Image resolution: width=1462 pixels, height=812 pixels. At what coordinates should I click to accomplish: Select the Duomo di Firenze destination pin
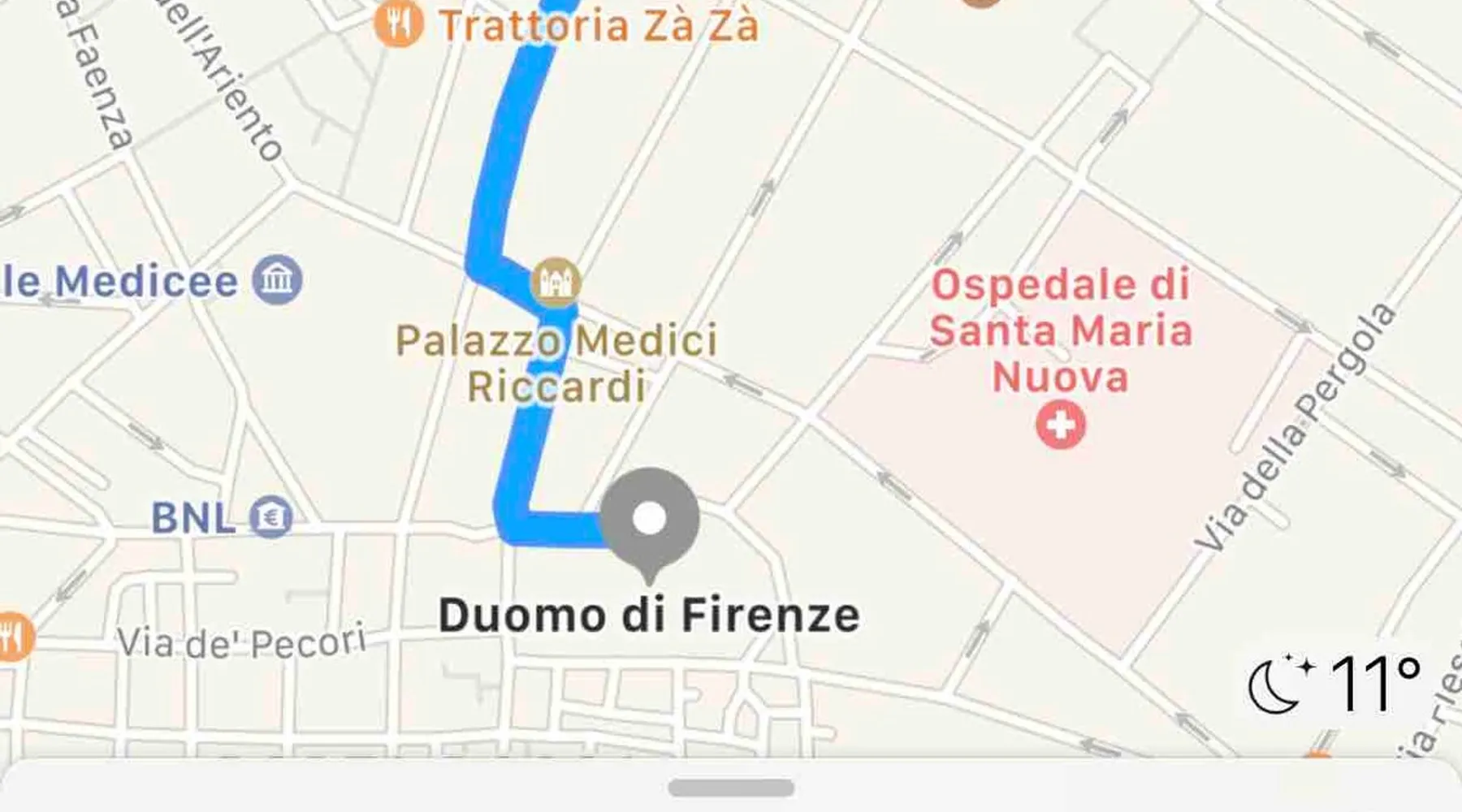(649, 517)
